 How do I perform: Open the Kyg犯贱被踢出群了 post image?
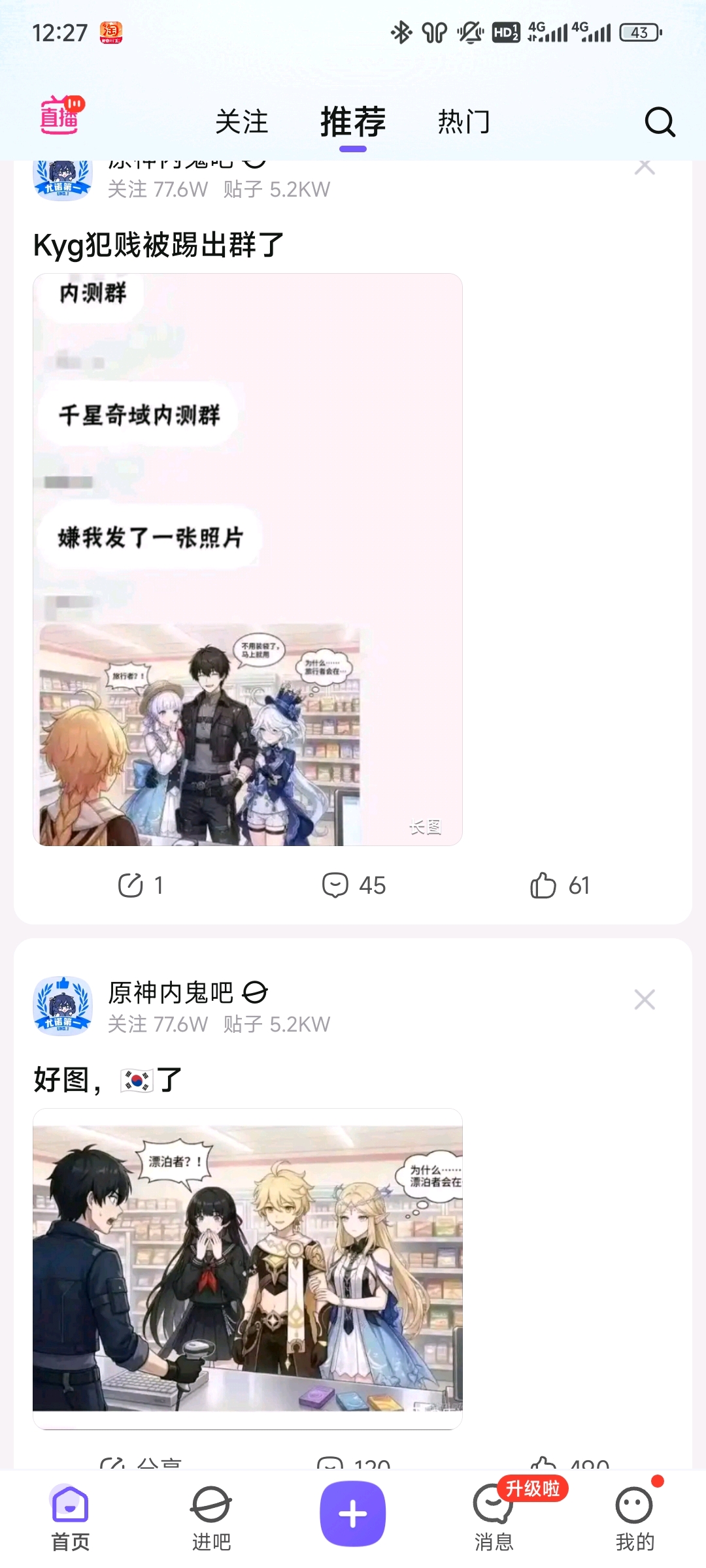click(248, 559)
